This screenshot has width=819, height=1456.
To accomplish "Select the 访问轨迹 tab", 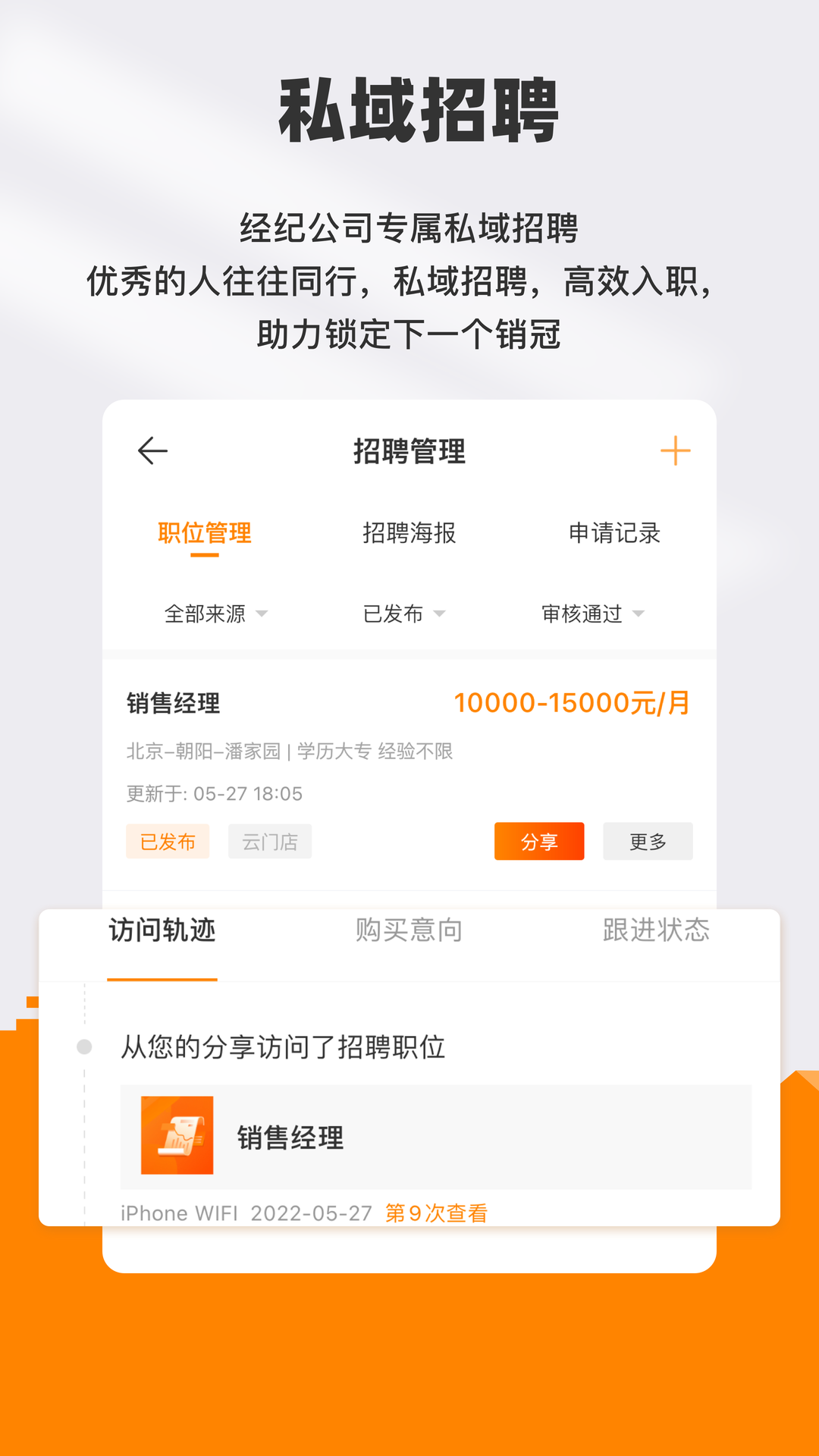I will [x=162, y=931].
